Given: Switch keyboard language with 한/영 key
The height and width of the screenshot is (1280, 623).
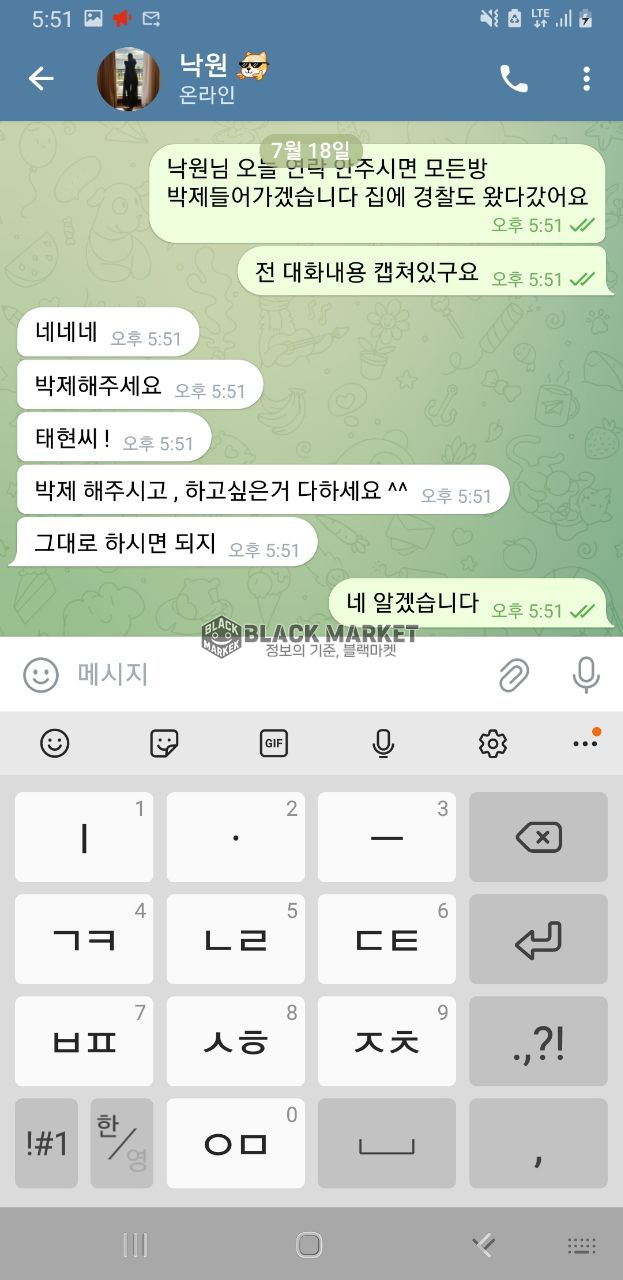Looking at the screenshot, I should [122, 1143].
